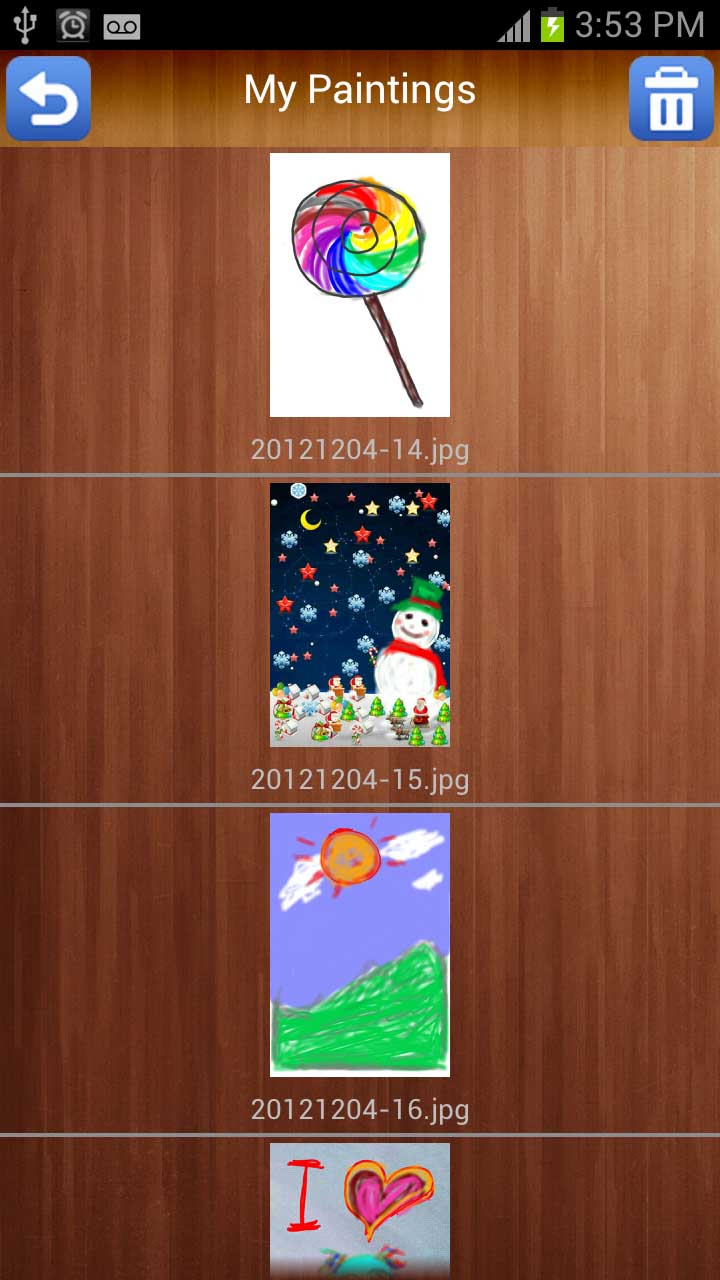Open the trash/delete icon
This screenshot has width=720, height=1280.
(x=672, y=98)
